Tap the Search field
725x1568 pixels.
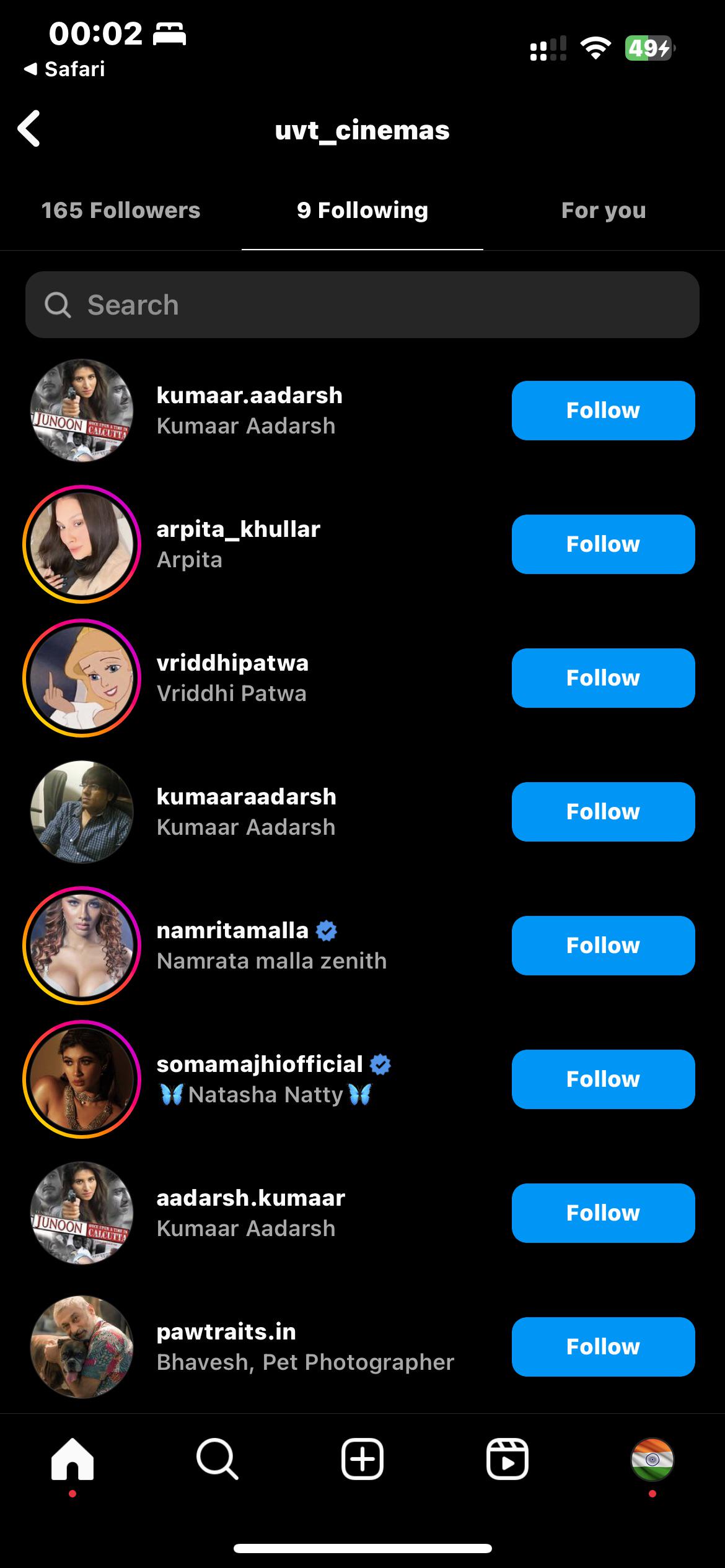[x=362, y=305]
